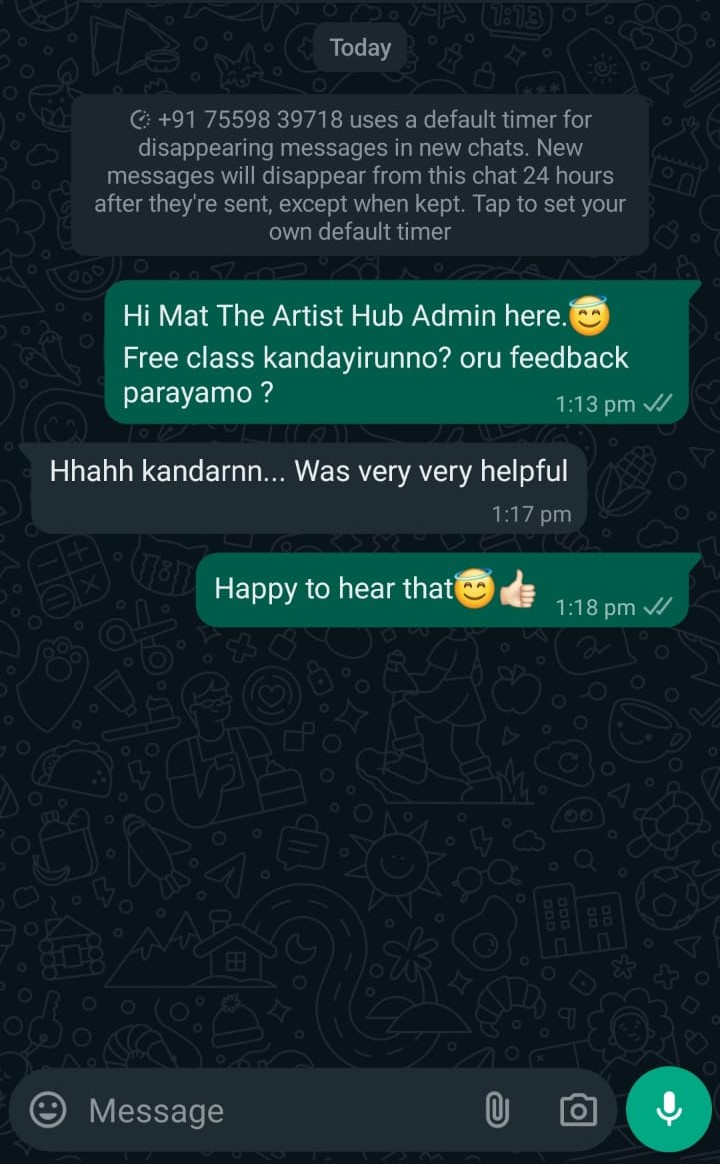Tap the voice message microphone button
Viewport: 720px width, 1164px height.
tap(669, 1109)
